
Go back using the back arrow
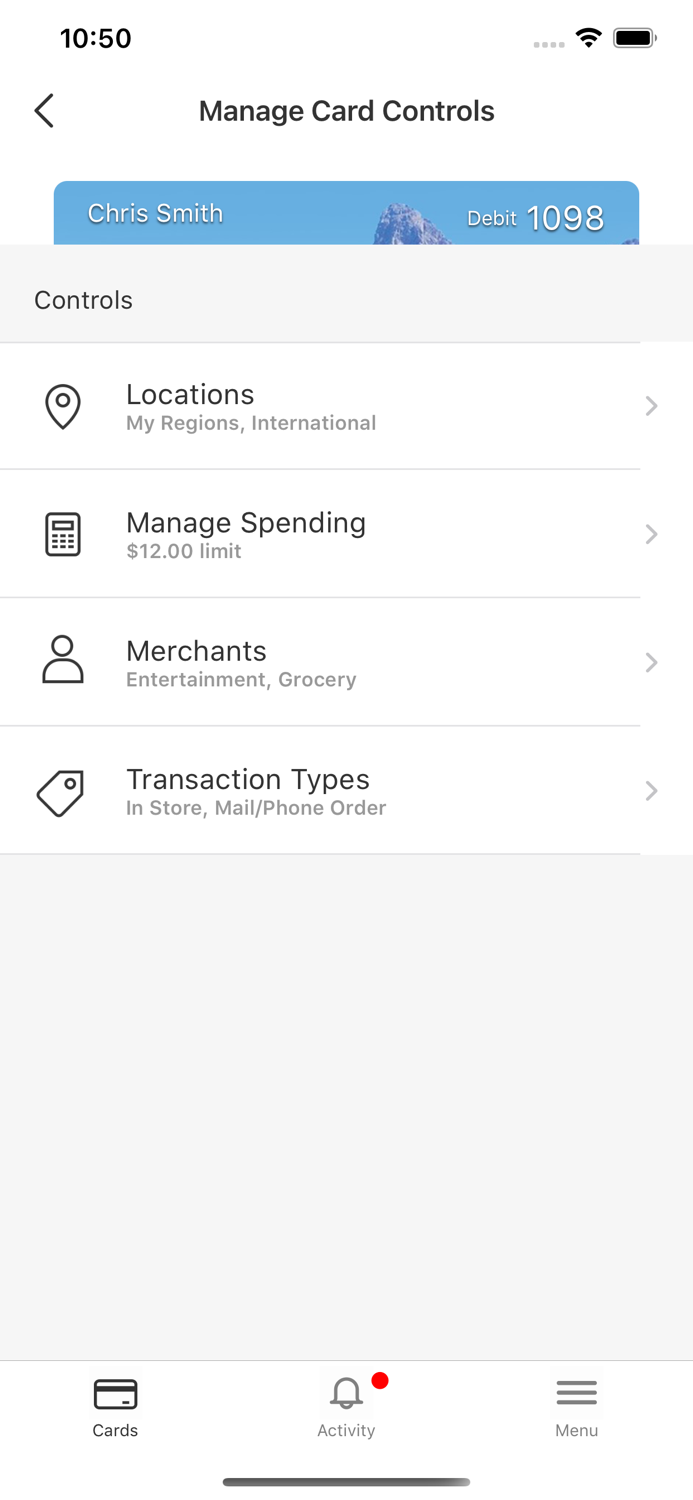pyautogui.click(x=44, y=111)
